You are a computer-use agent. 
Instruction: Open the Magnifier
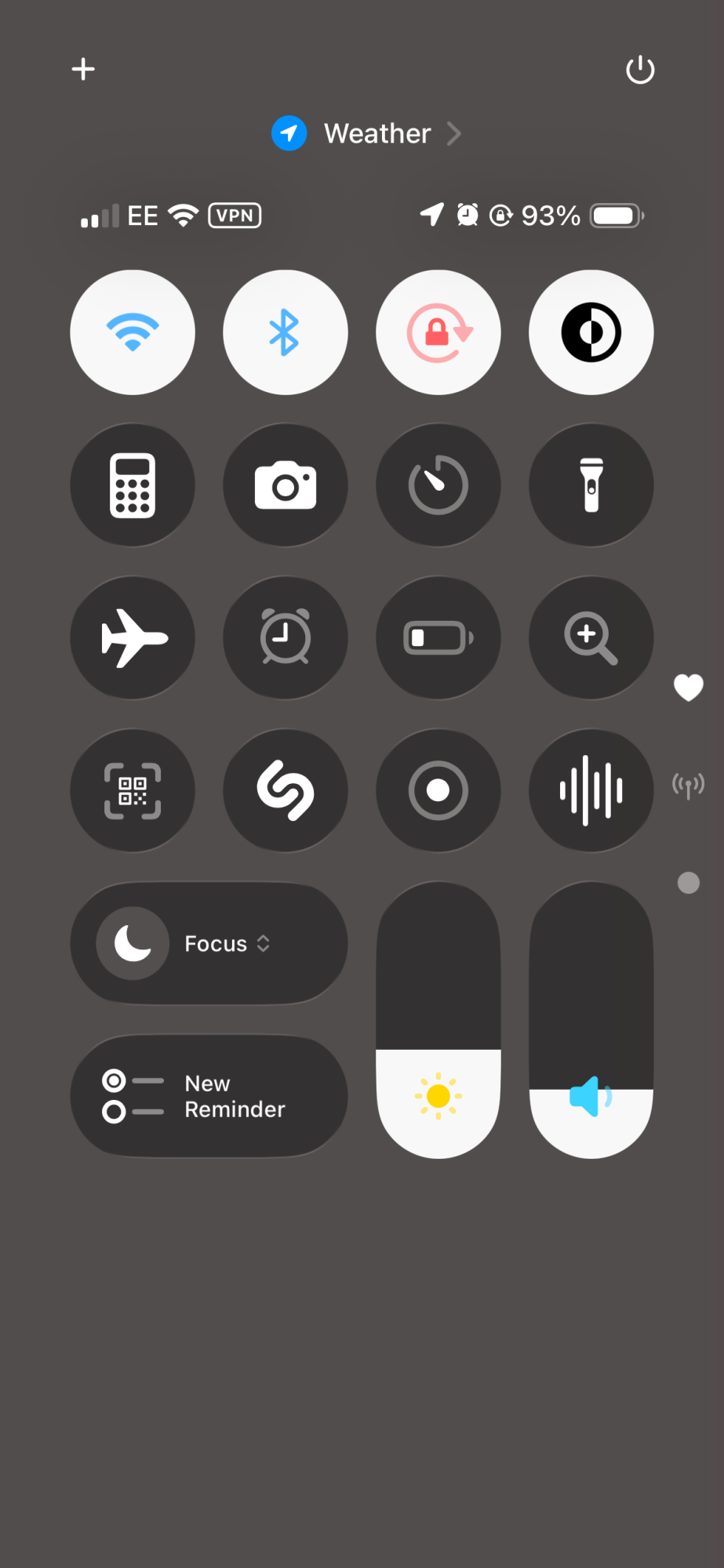[x=591, y=638]
